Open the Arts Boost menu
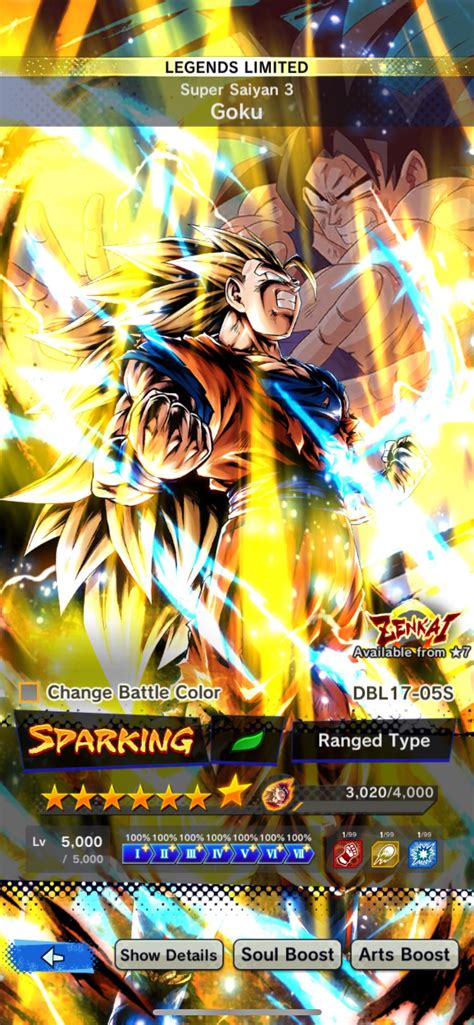 (404, 955)
